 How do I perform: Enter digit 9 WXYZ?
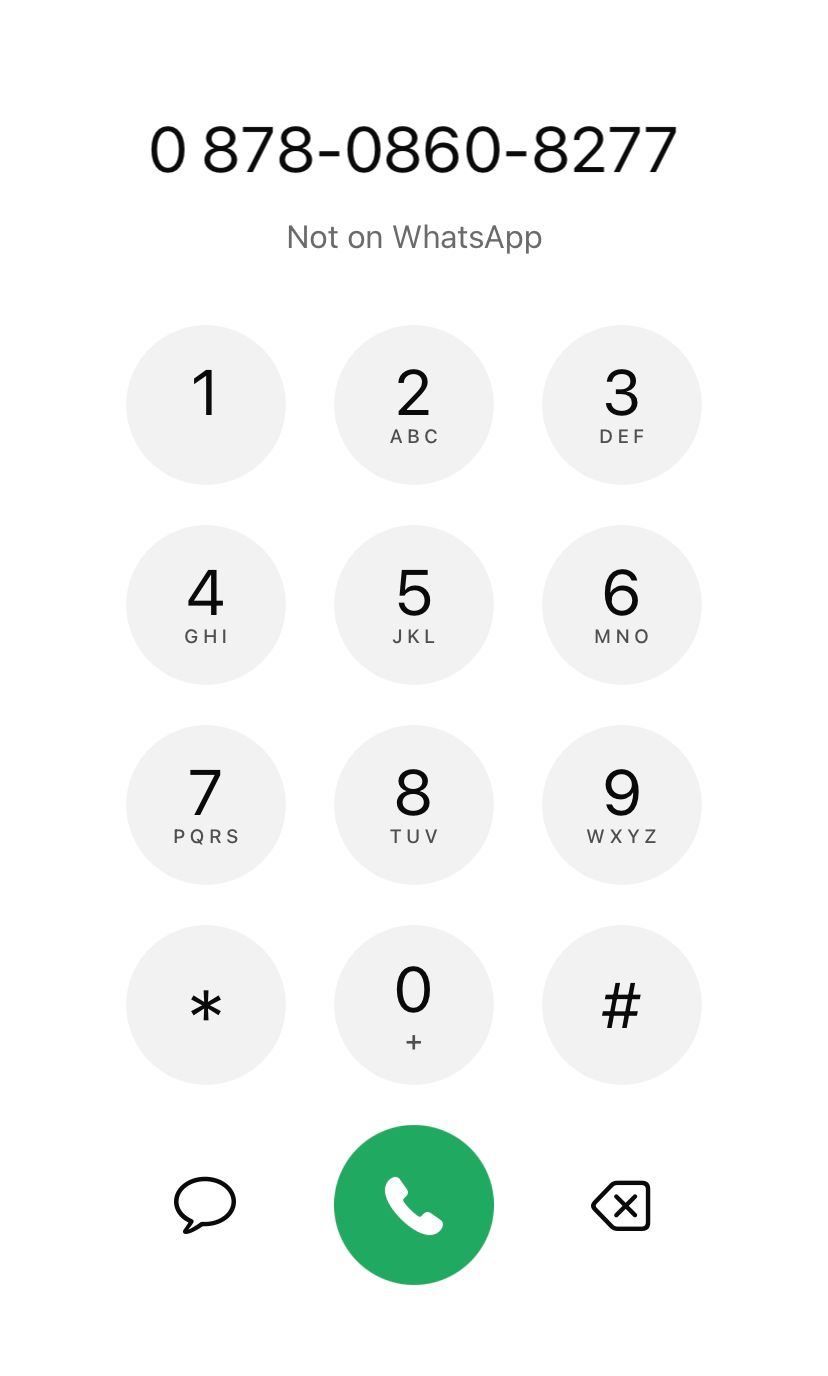[x=622, y=804]
